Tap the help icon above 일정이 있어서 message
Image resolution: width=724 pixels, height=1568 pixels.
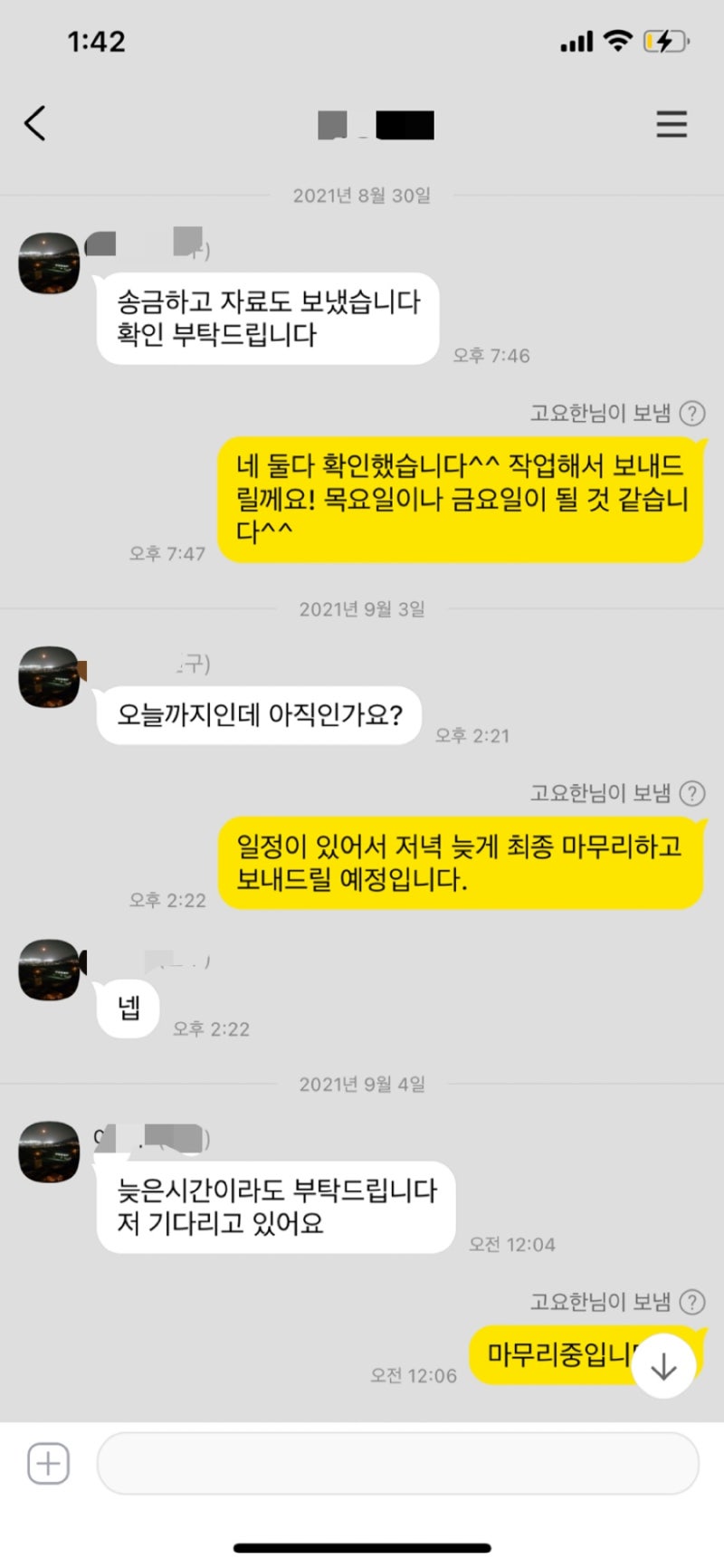click(692, 794)
